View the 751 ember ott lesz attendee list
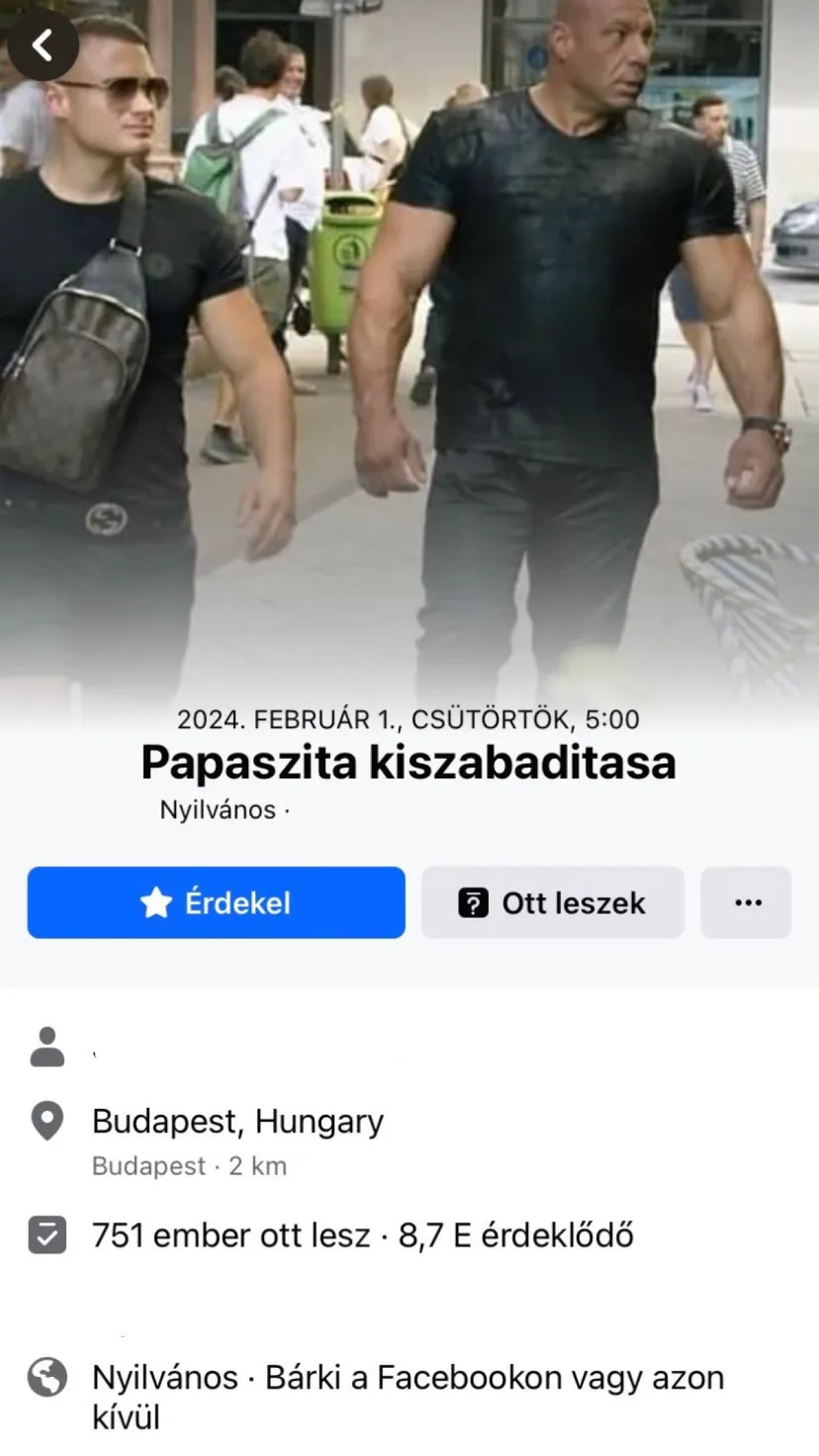Image resolution: width=819 pixels, height=1456 pixels. [x=362, y=1235]
